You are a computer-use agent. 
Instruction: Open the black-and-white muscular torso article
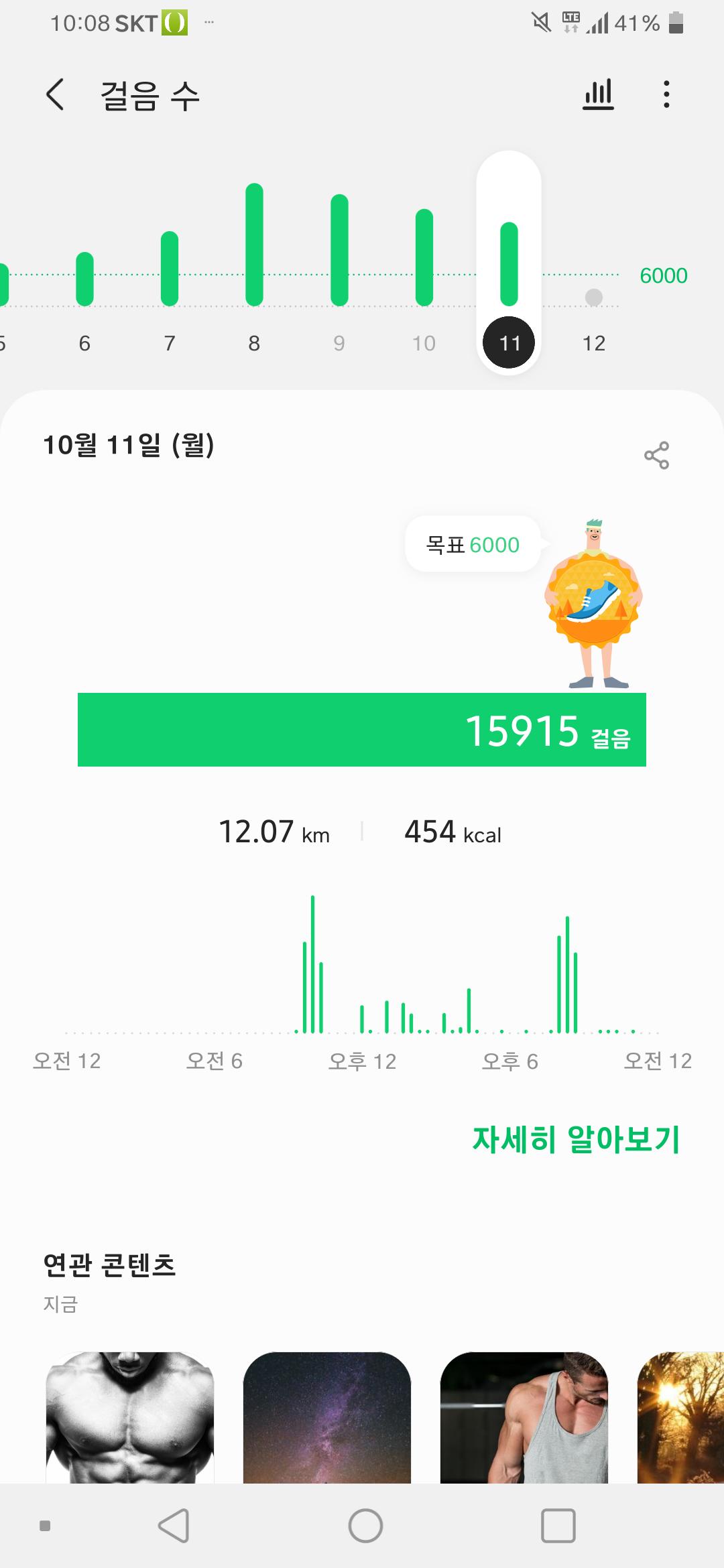tap(130, 1417)
